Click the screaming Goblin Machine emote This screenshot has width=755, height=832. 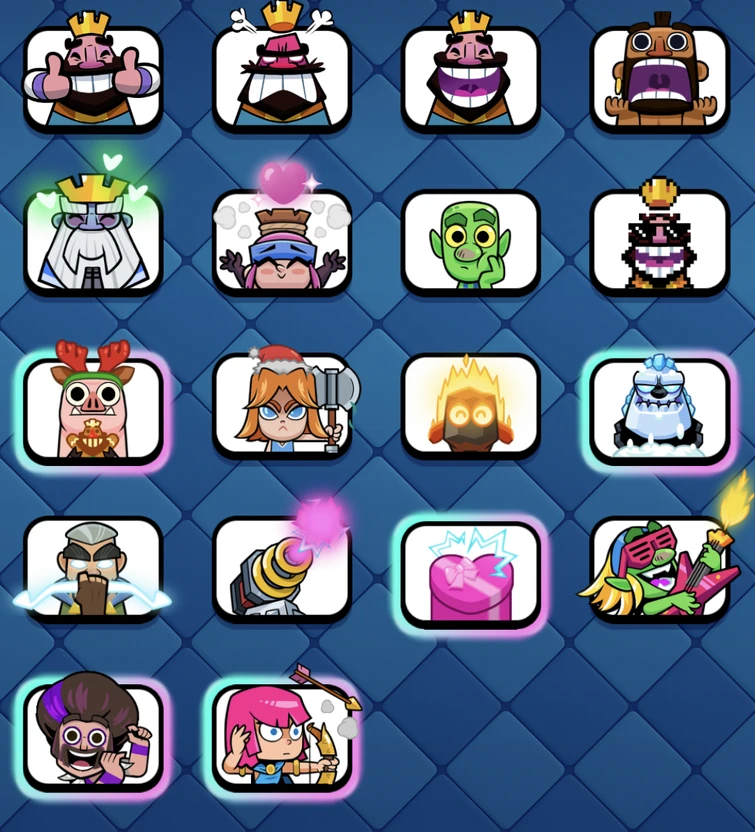pyautogui.click(x=656, y=70)
